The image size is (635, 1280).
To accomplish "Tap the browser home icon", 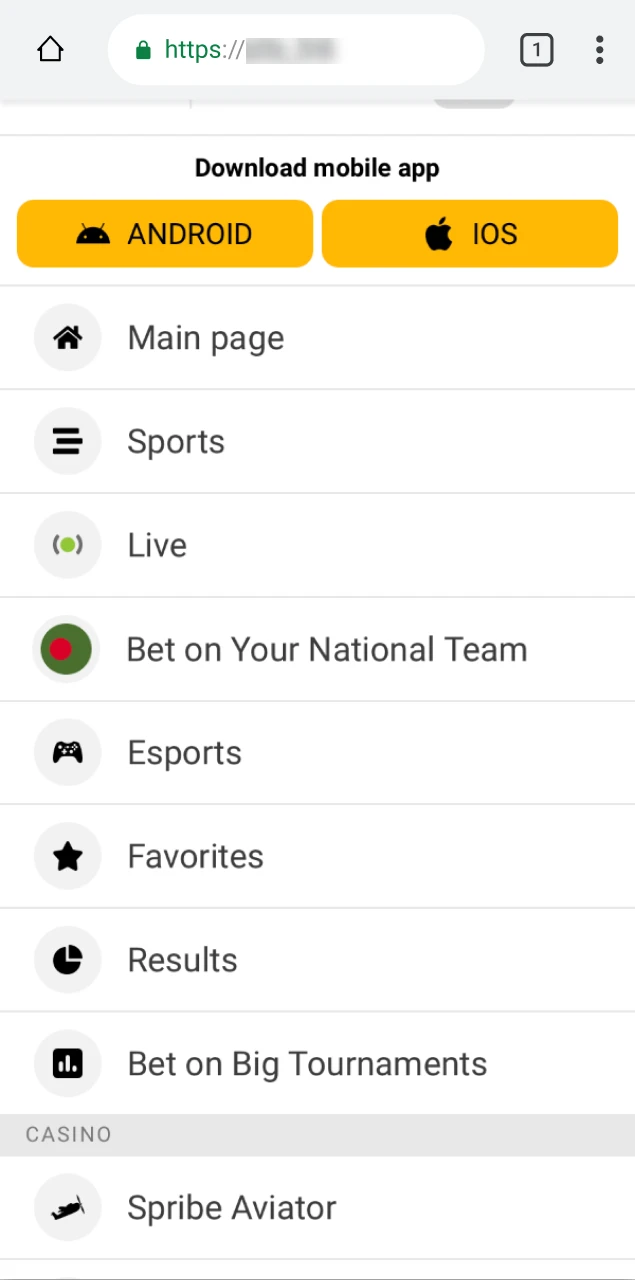I will [x=50, y=49].
